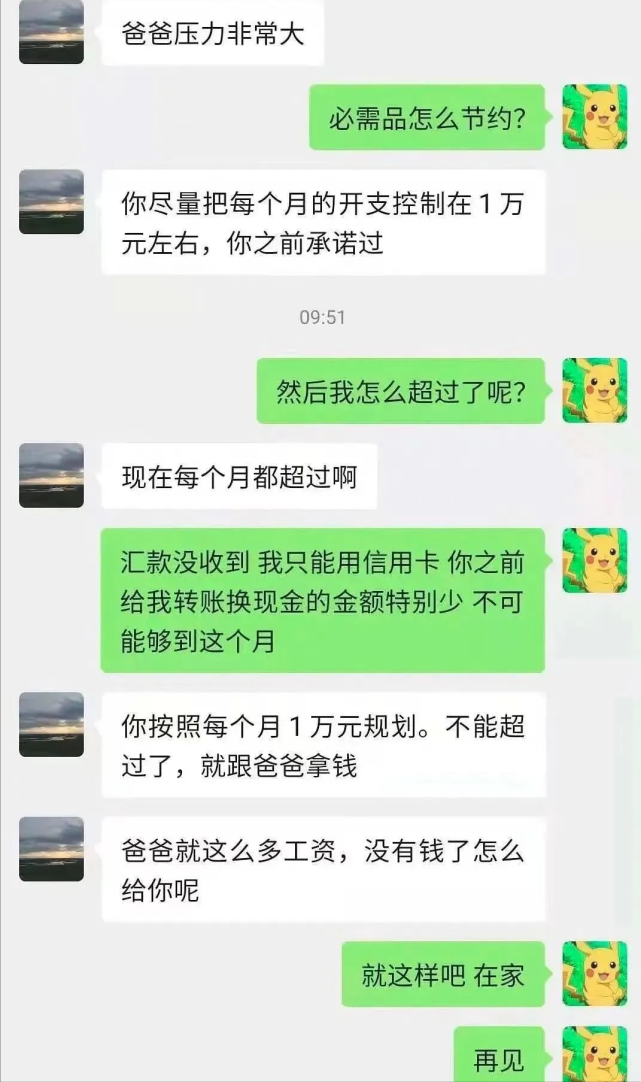Tap Pikachu avatar beside 然后我怎么超过了呢?
The height and width of the screenshot is (1082, 641).
[x=594, y=391]
